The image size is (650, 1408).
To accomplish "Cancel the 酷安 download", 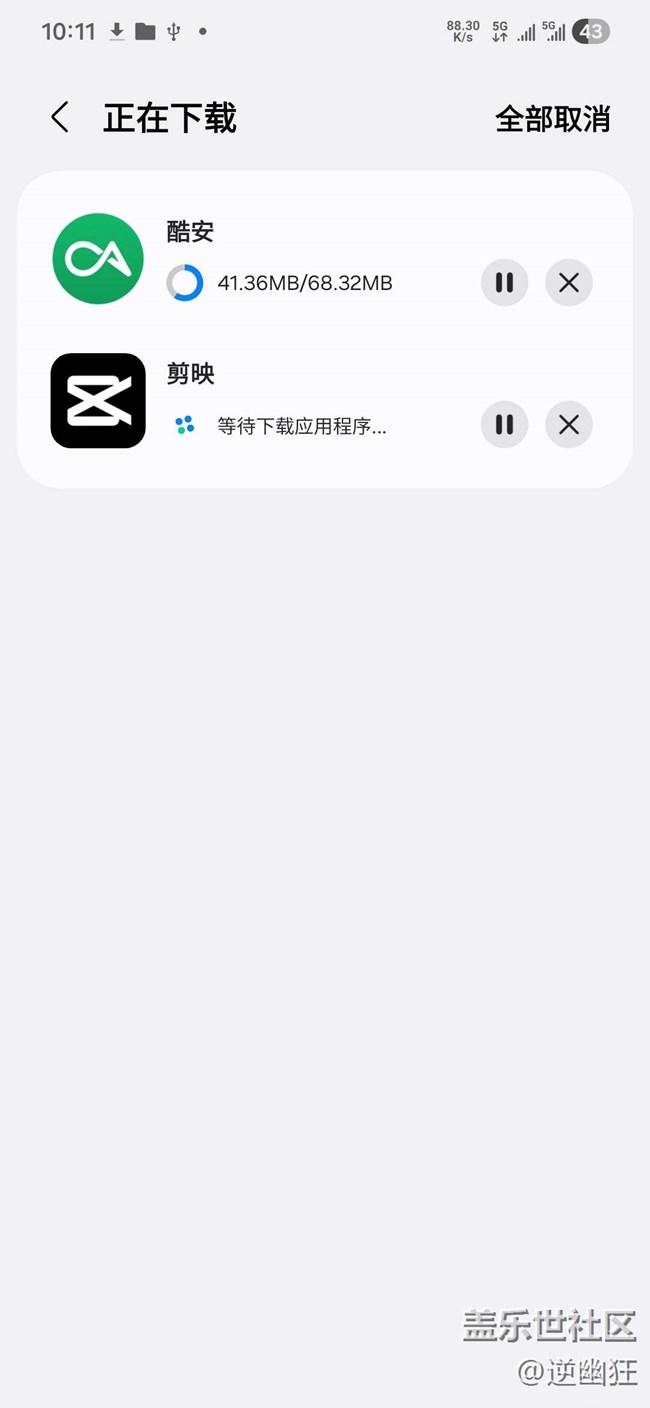I will (x=569, y=283).
